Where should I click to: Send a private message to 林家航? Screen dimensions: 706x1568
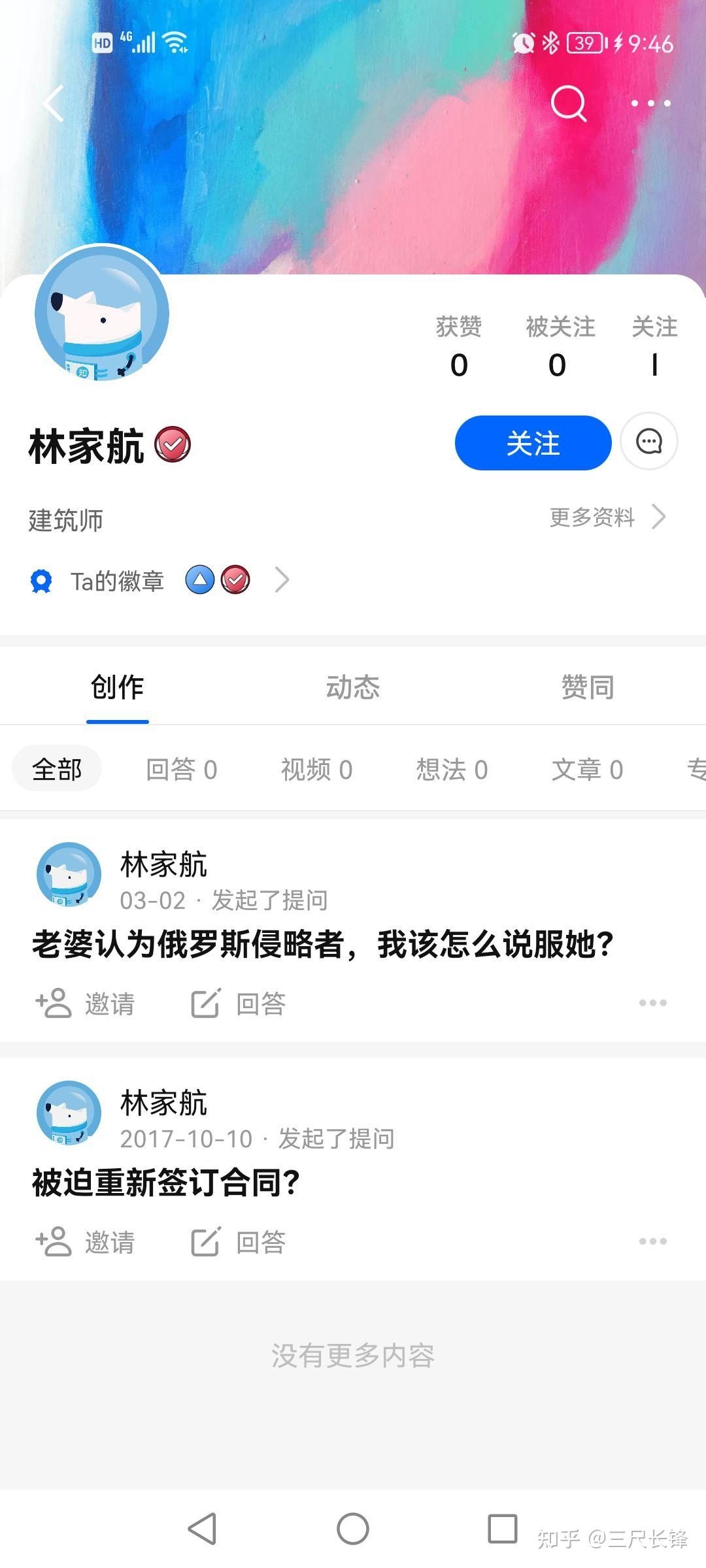(x=649, y=442)
